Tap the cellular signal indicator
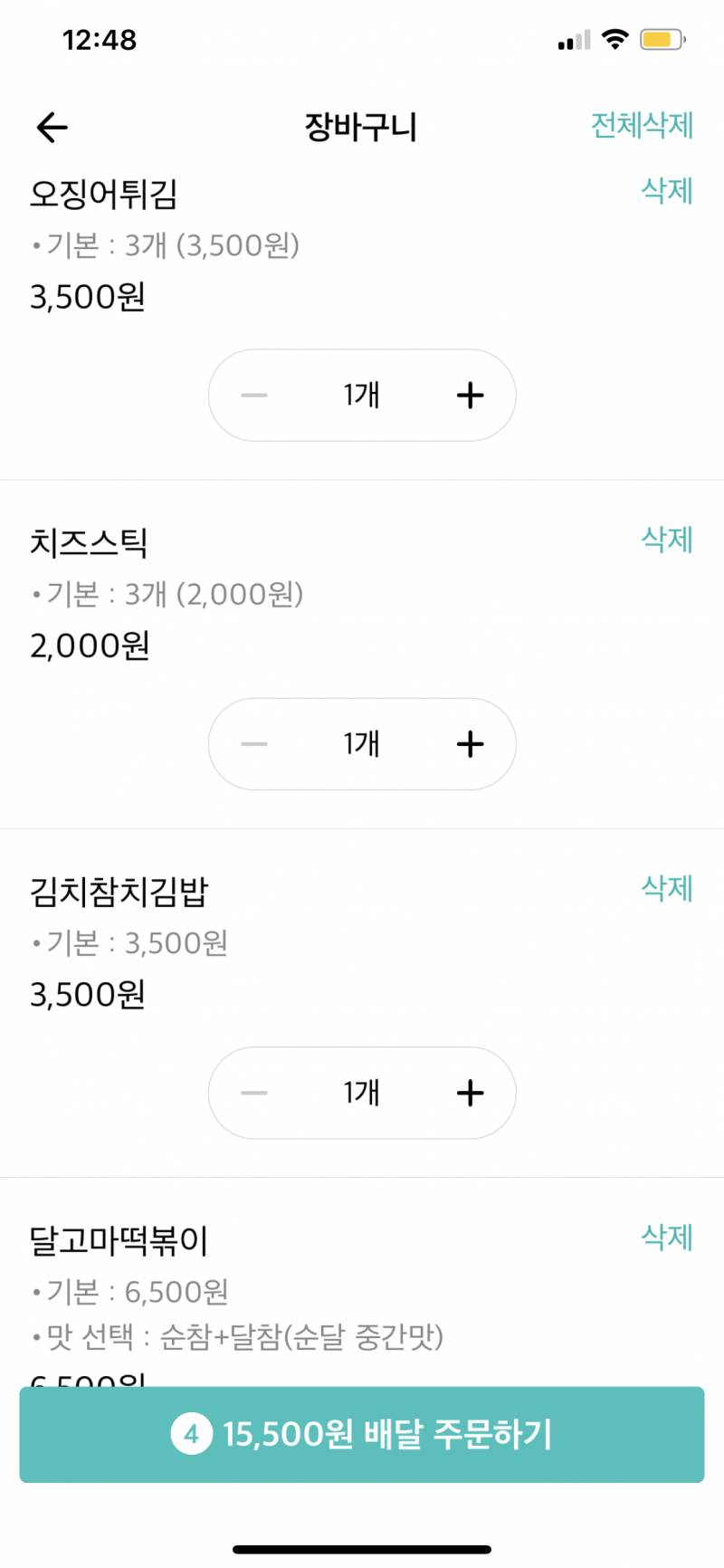724x1568 pixels. click(x=572, y=40)
